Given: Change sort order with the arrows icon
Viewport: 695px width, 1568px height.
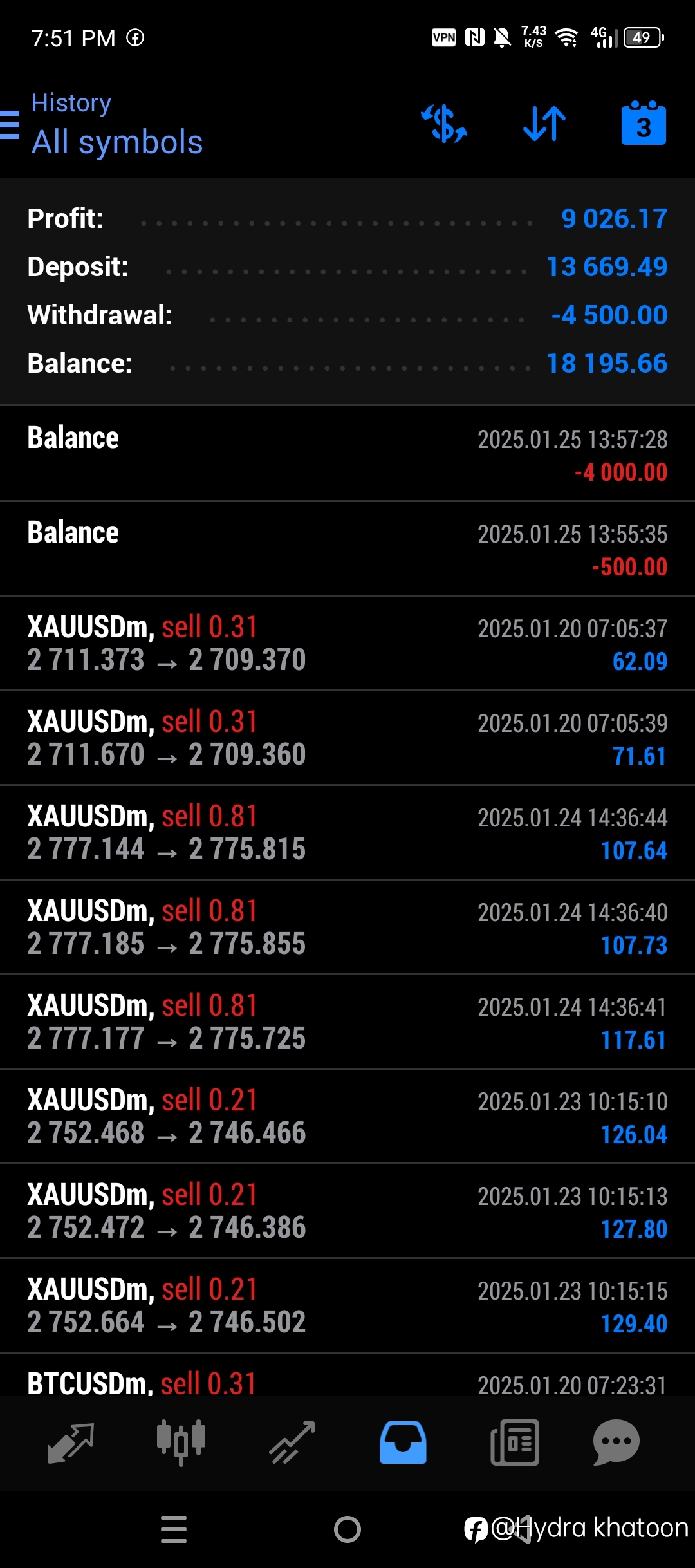Looking at the screenshot, I should tap(544, 124).
